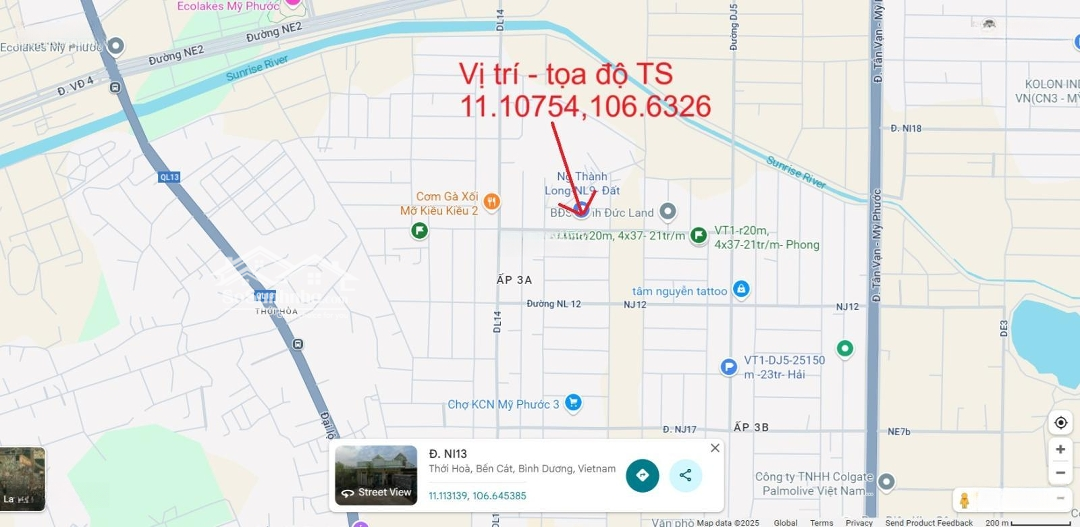Select the Street View pegman

point(964,500)
